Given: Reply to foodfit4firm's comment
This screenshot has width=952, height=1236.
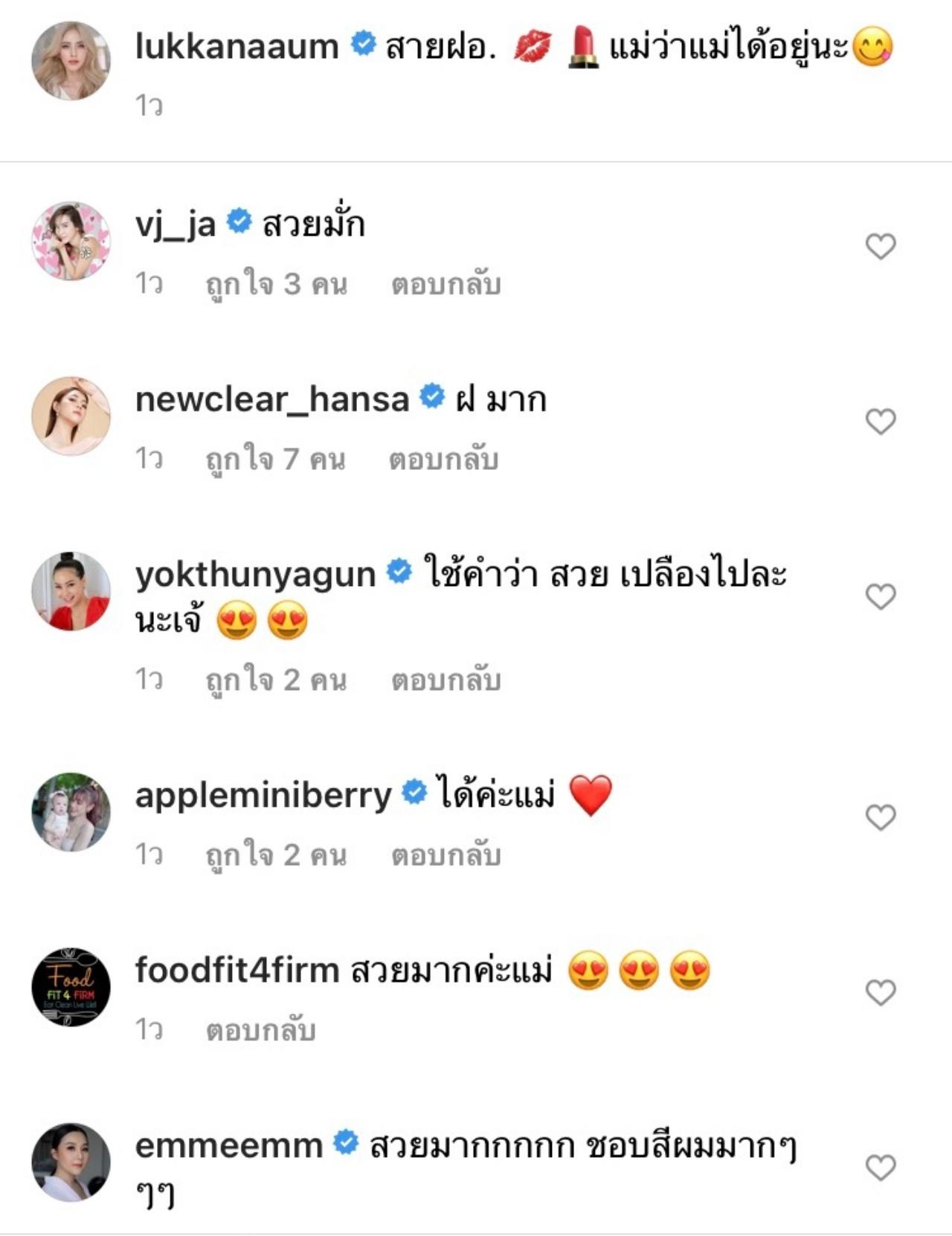Looking at the screenshot, I should pos(260,1031).
